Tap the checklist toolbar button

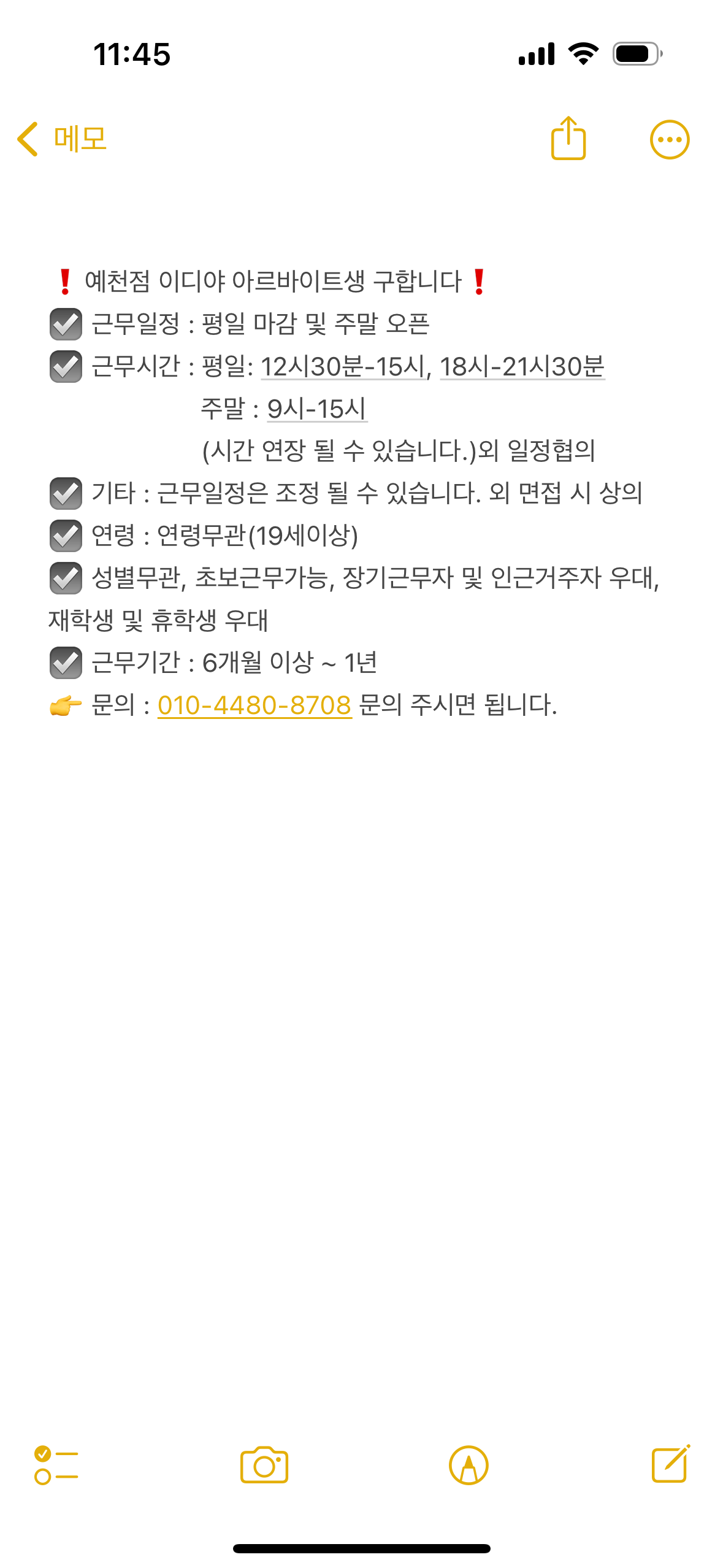56,1465
